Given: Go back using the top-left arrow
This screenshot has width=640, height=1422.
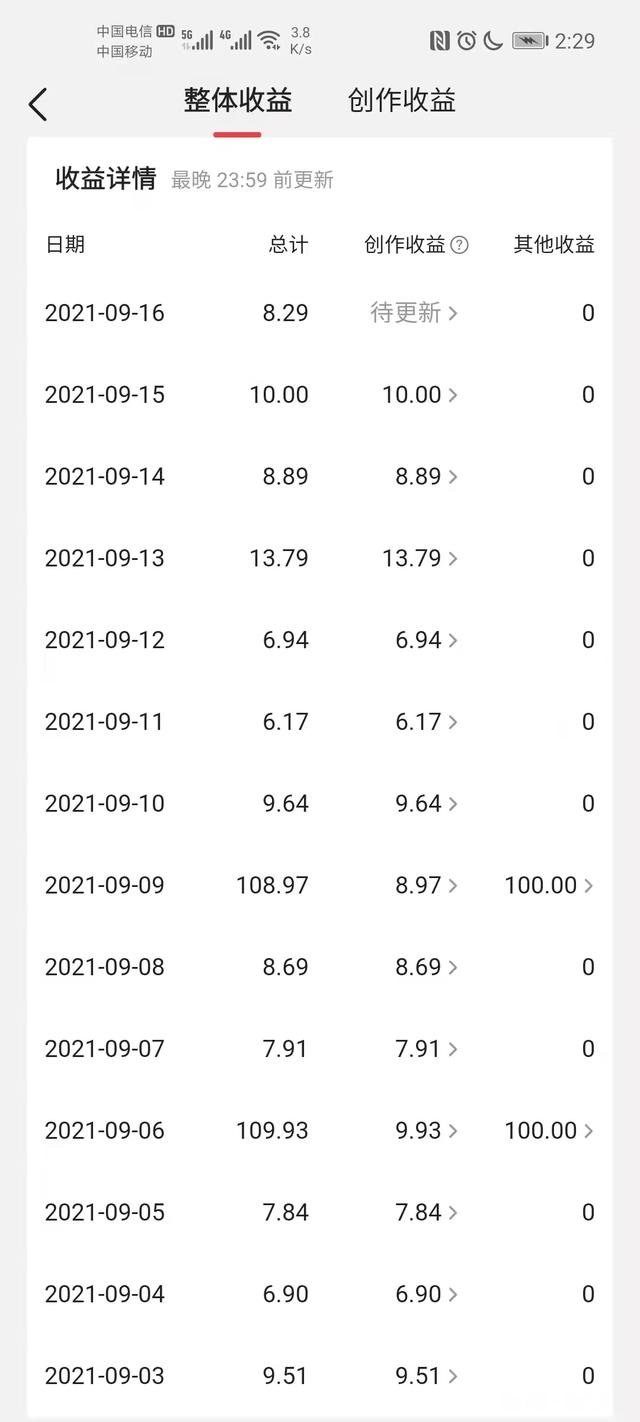Looking at the screenshot, I should (38, 104).
